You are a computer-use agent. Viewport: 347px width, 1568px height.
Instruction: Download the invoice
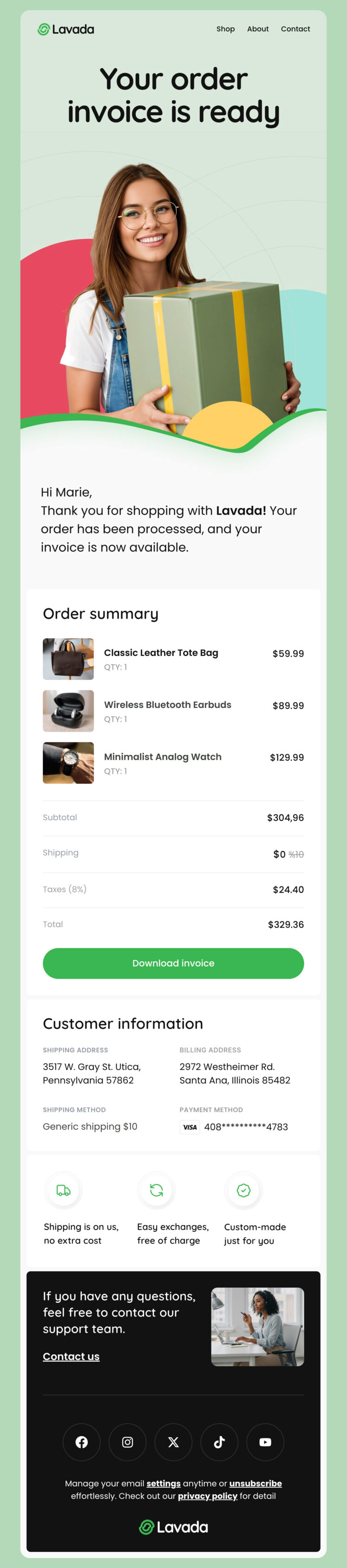point(173,963)
